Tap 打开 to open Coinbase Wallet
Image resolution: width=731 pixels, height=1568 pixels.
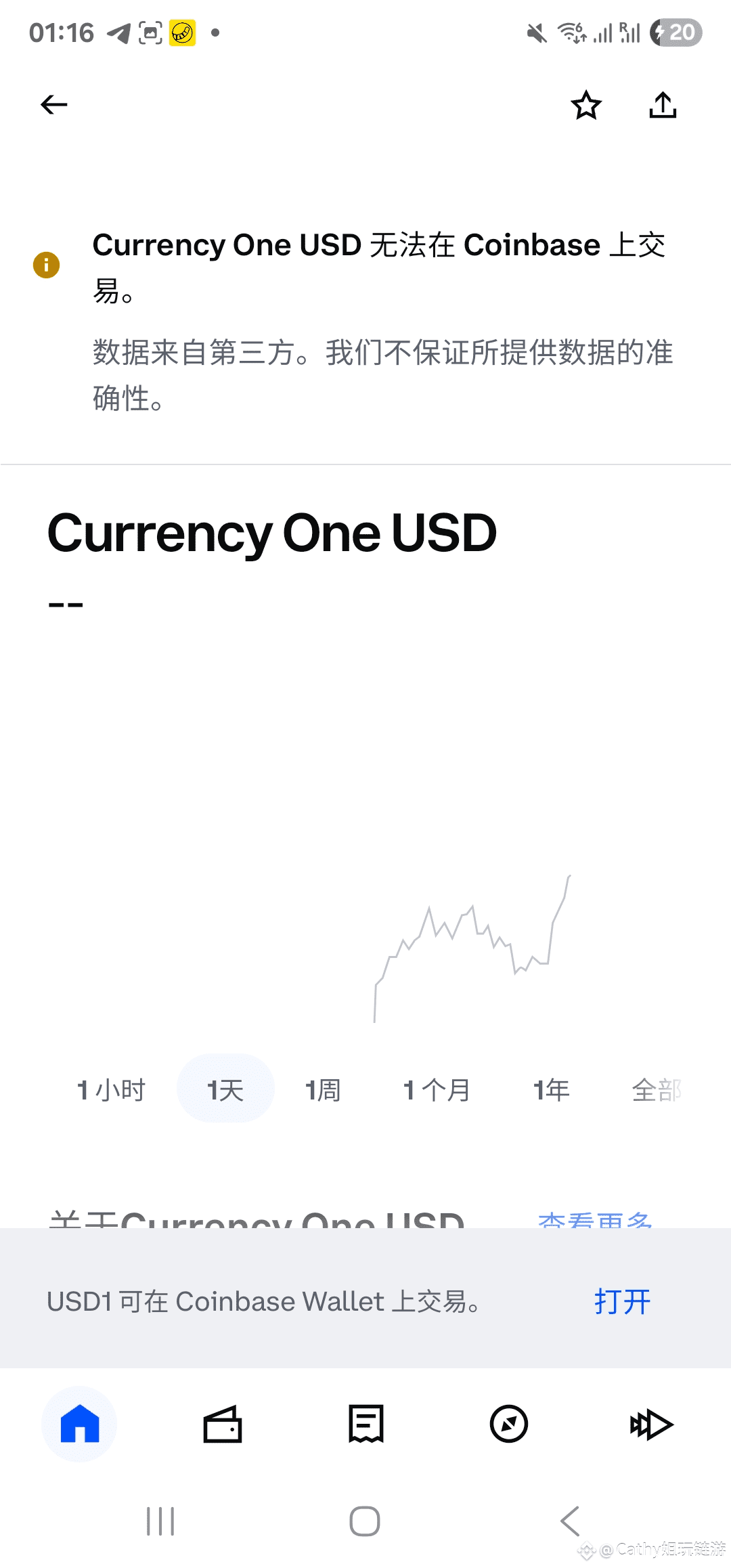pyautogui.click(x=622, y=1301)
